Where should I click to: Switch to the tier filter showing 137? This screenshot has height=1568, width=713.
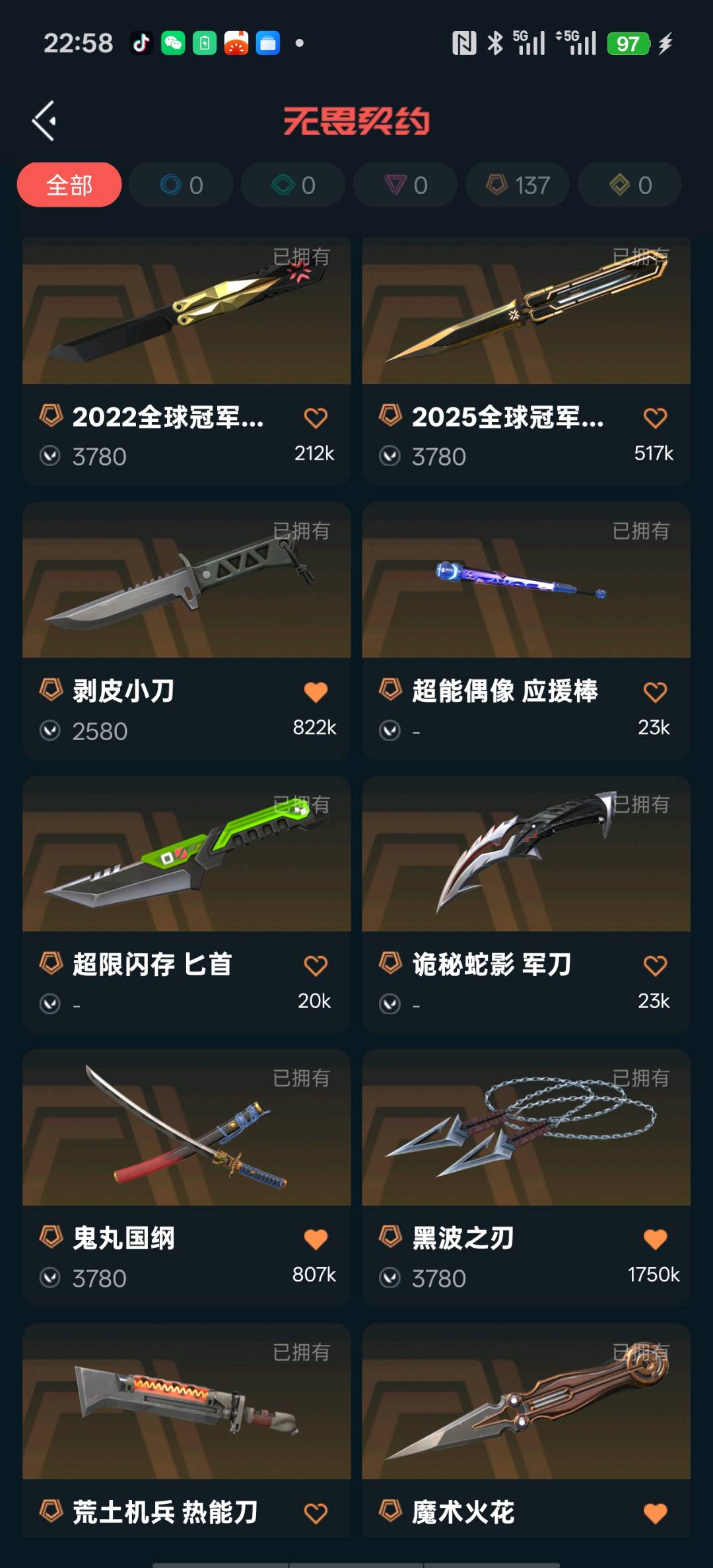(x=518, y=185)
